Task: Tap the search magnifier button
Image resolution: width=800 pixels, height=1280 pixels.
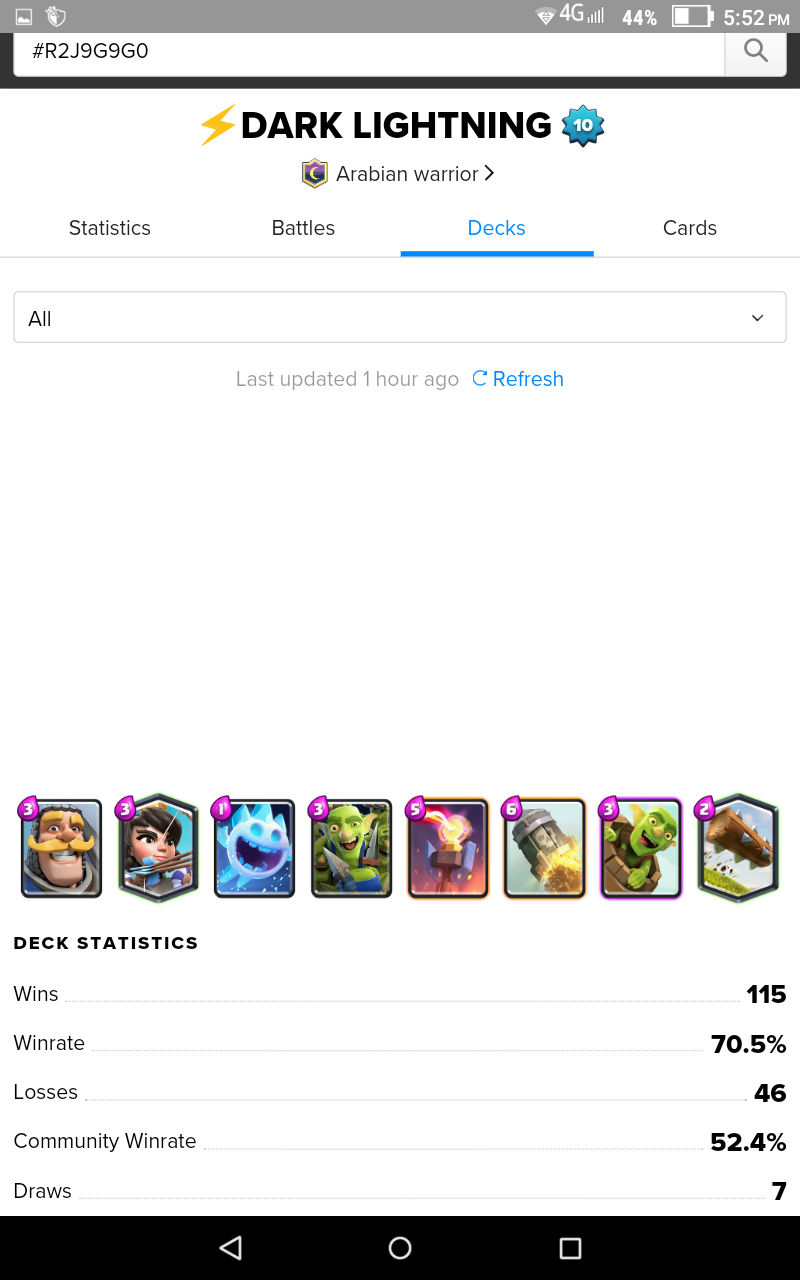Action: [x=756, y=51]
